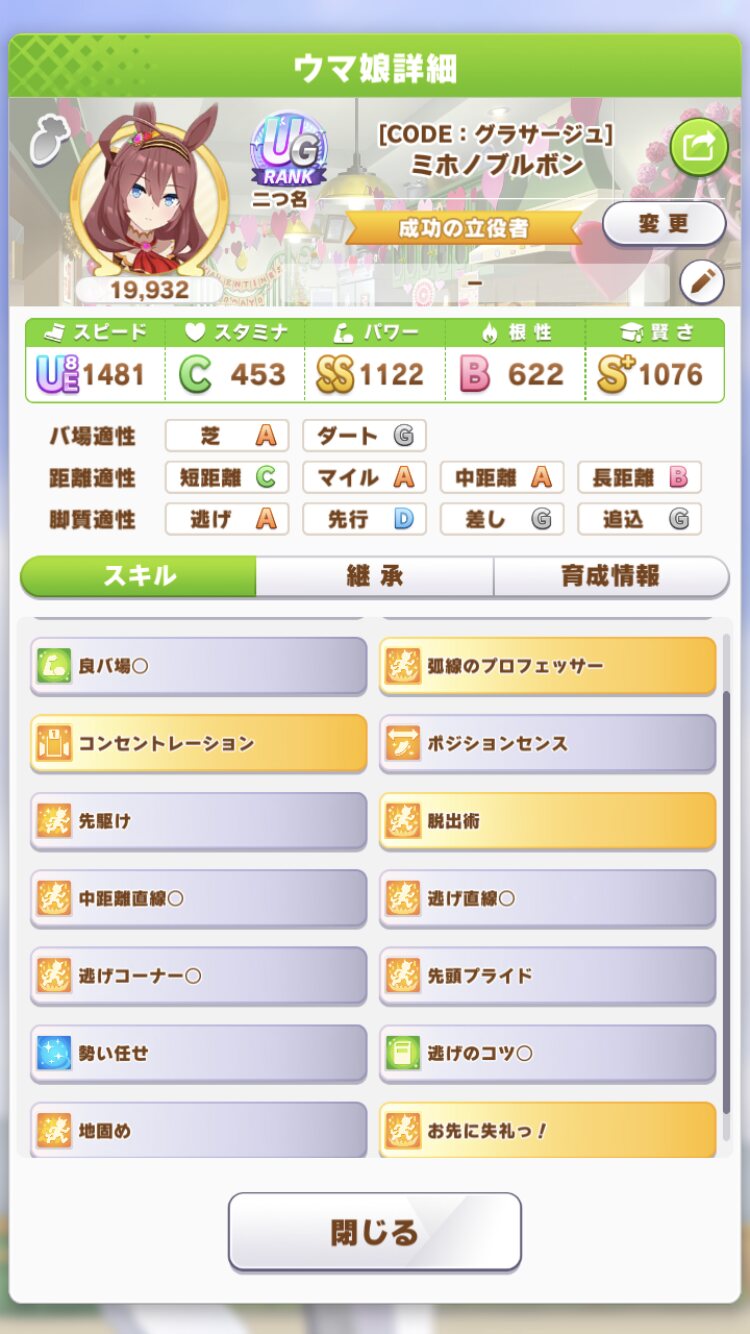
Task: Open the お先に失礼っ！ skill
Action: [x=548, y=1131]
